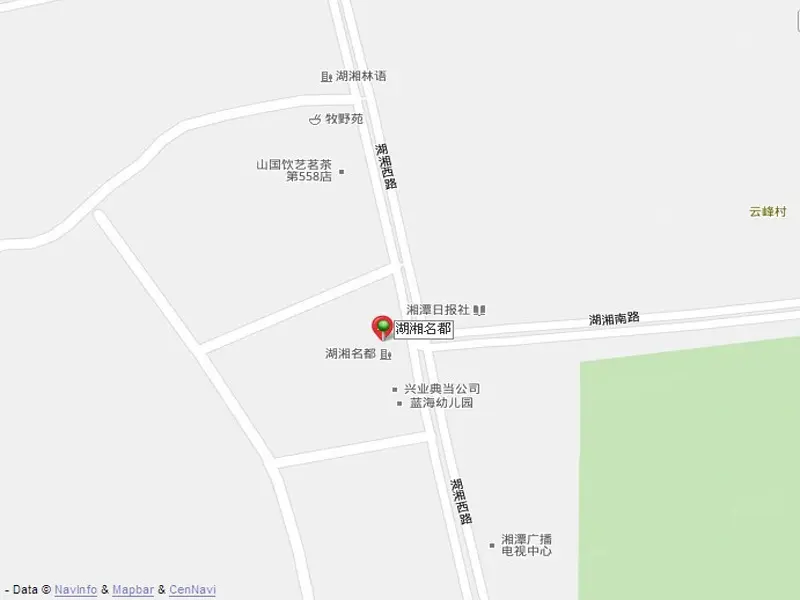Open the NavInfo attribution link

click(x=76, y=590)
